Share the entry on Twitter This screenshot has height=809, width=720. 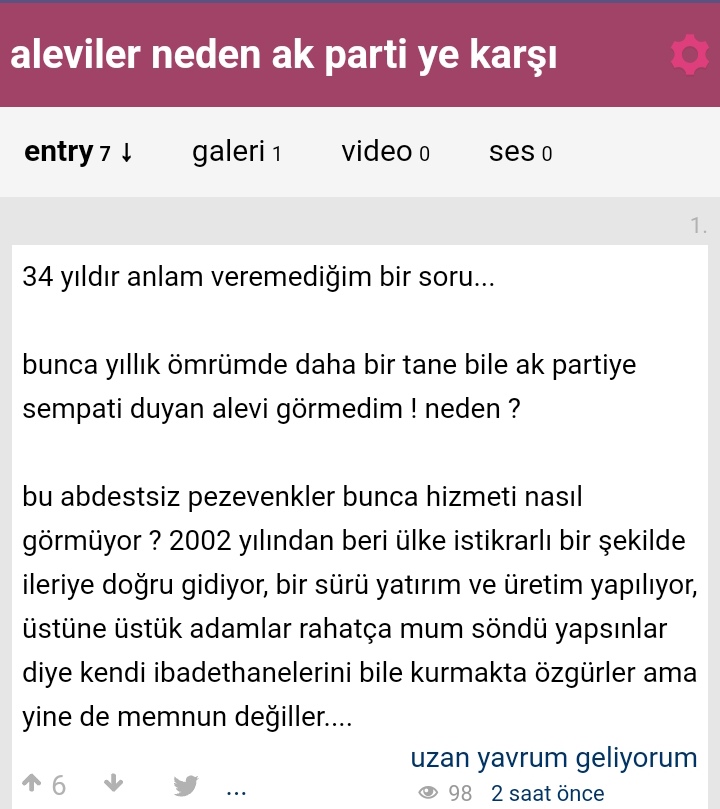tap(185, 785)
